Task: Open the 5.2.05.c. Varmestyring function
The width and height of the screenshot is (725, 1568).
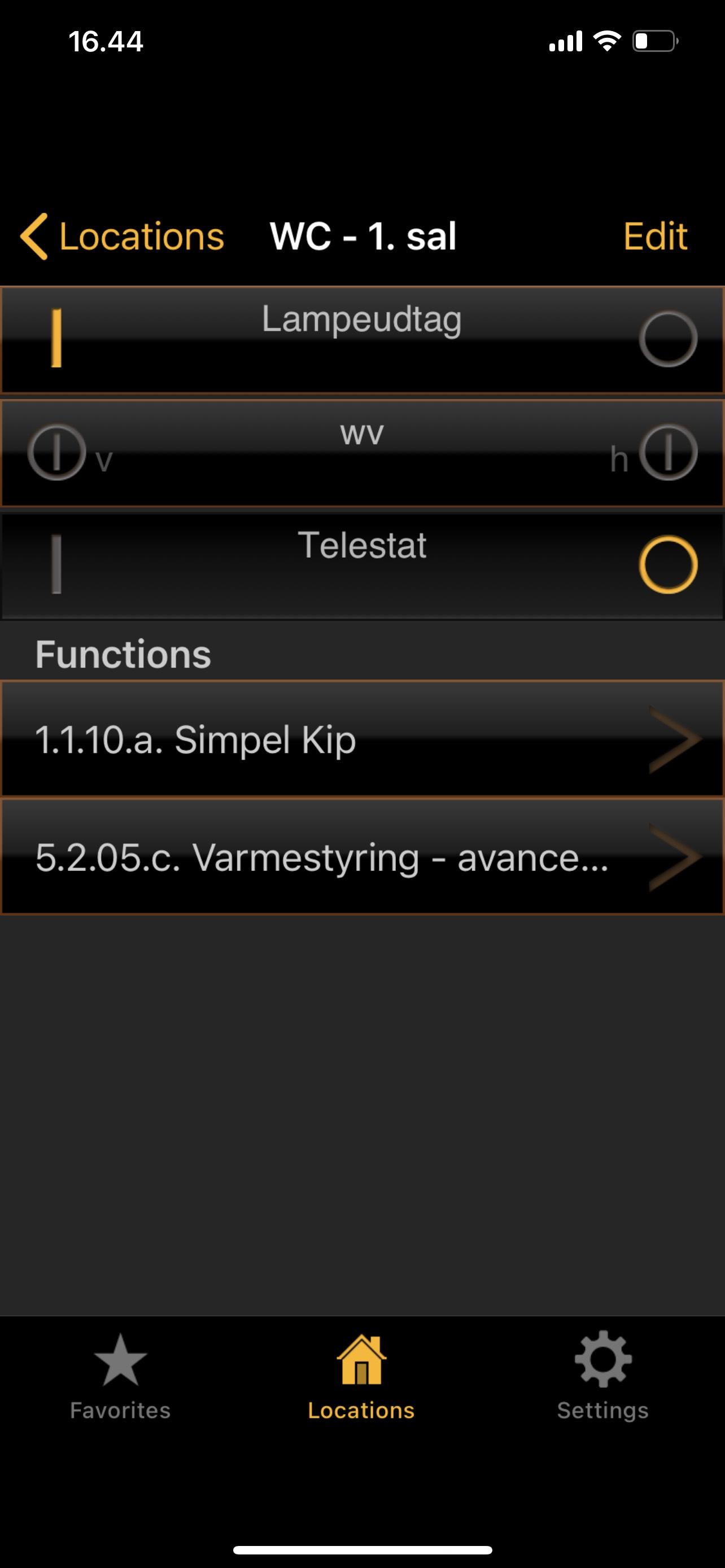Action: [x=362, y=856]
